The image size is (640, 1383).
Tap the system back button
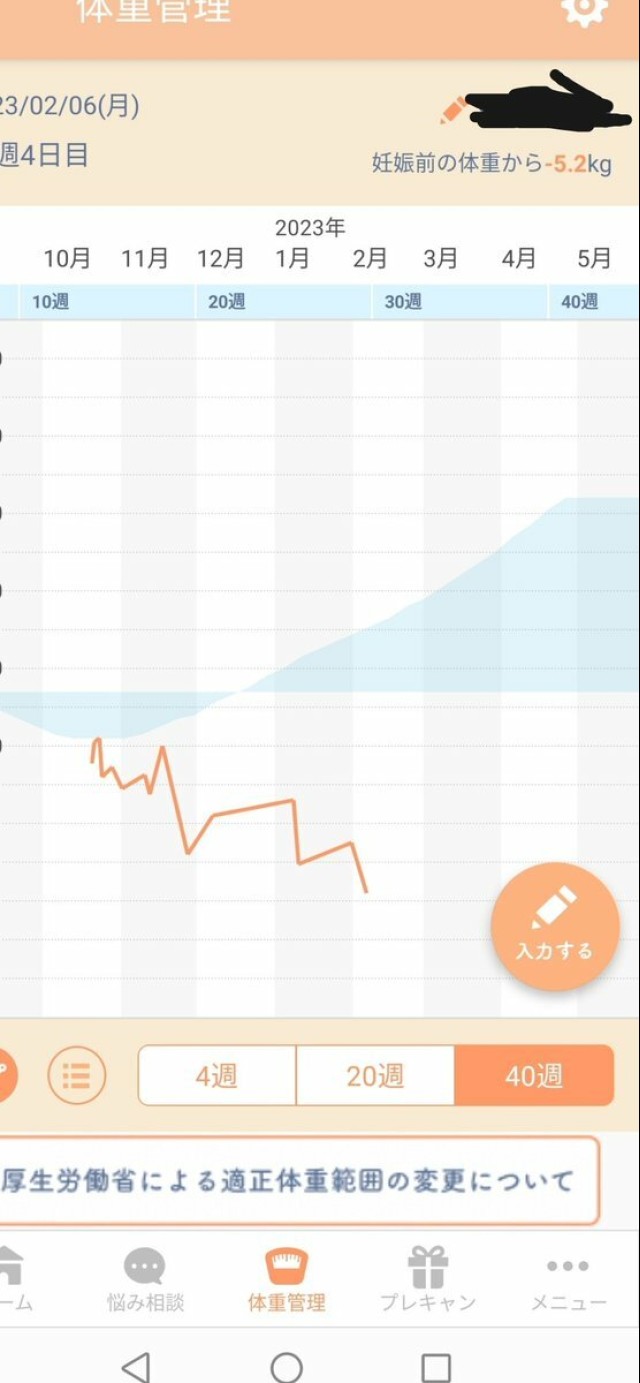coord(135,1366)
